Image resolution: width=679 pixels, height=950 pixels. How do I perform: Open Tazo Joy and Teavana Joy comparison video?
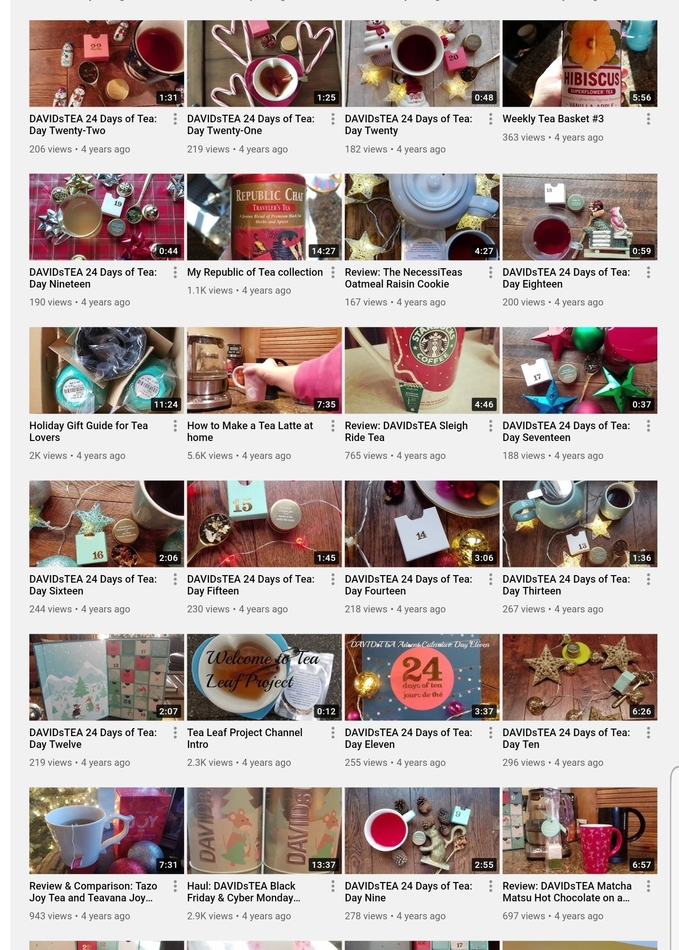click(106, 830)
